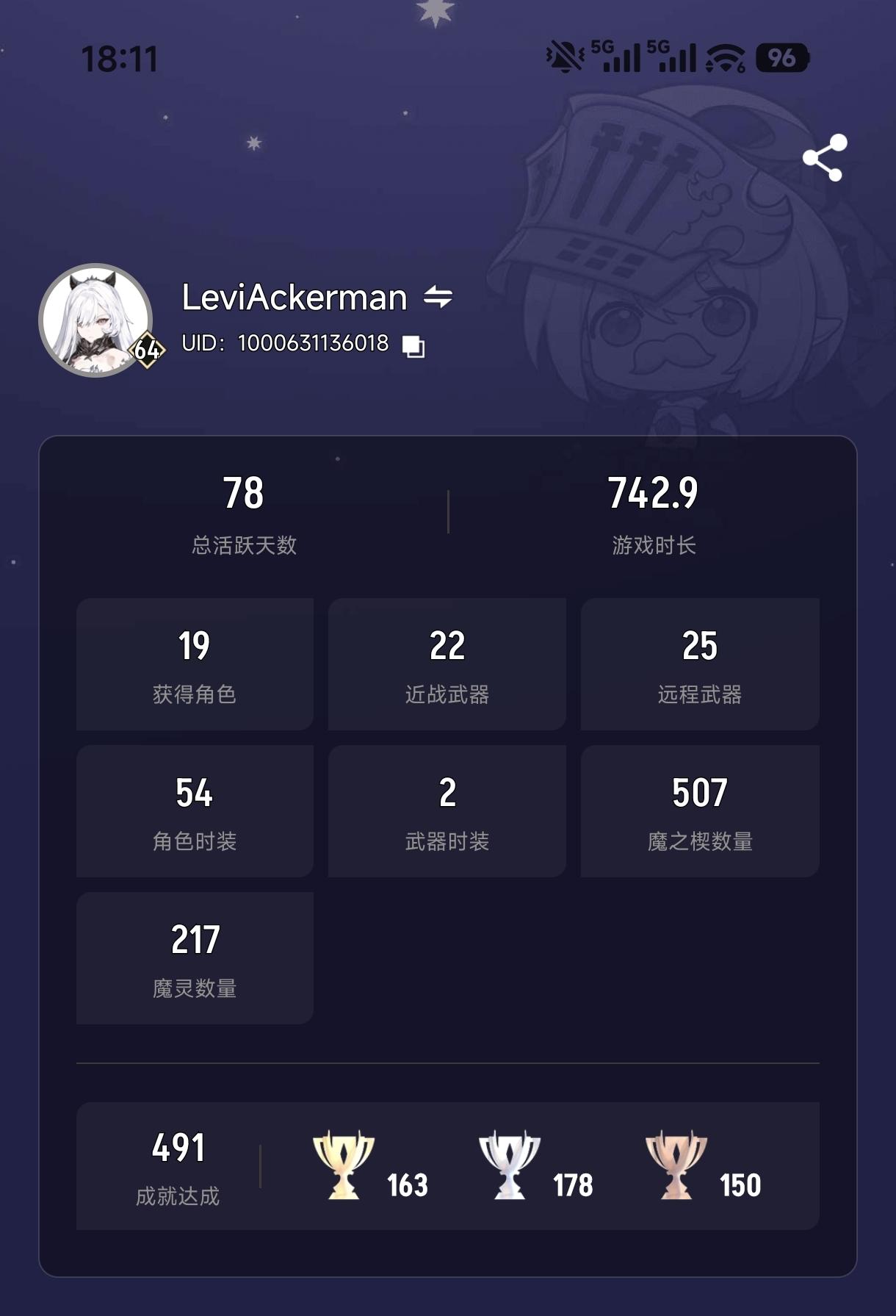The height and width of the screenshot is (1316, 896).
Task: Switch account next to LeviAckerman
Action: click(x=438, y=297)
